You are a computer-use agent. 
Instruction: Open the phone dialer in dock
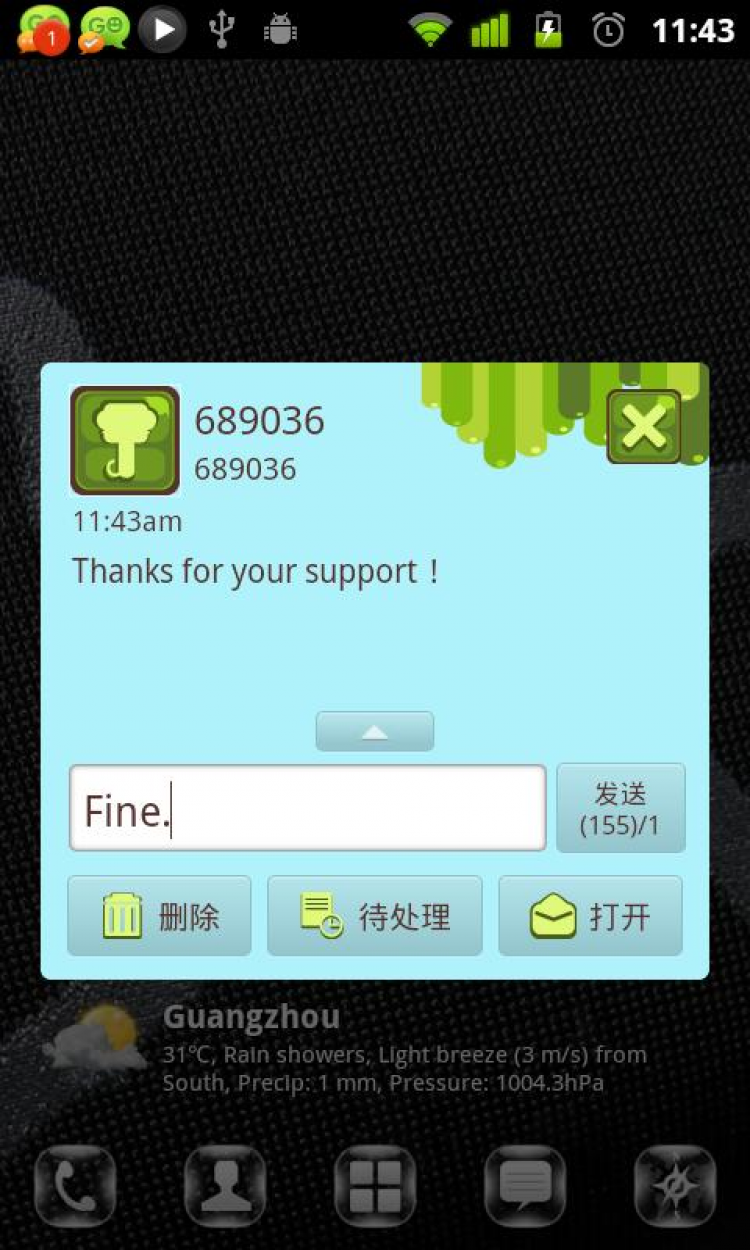pos(75,1187)
